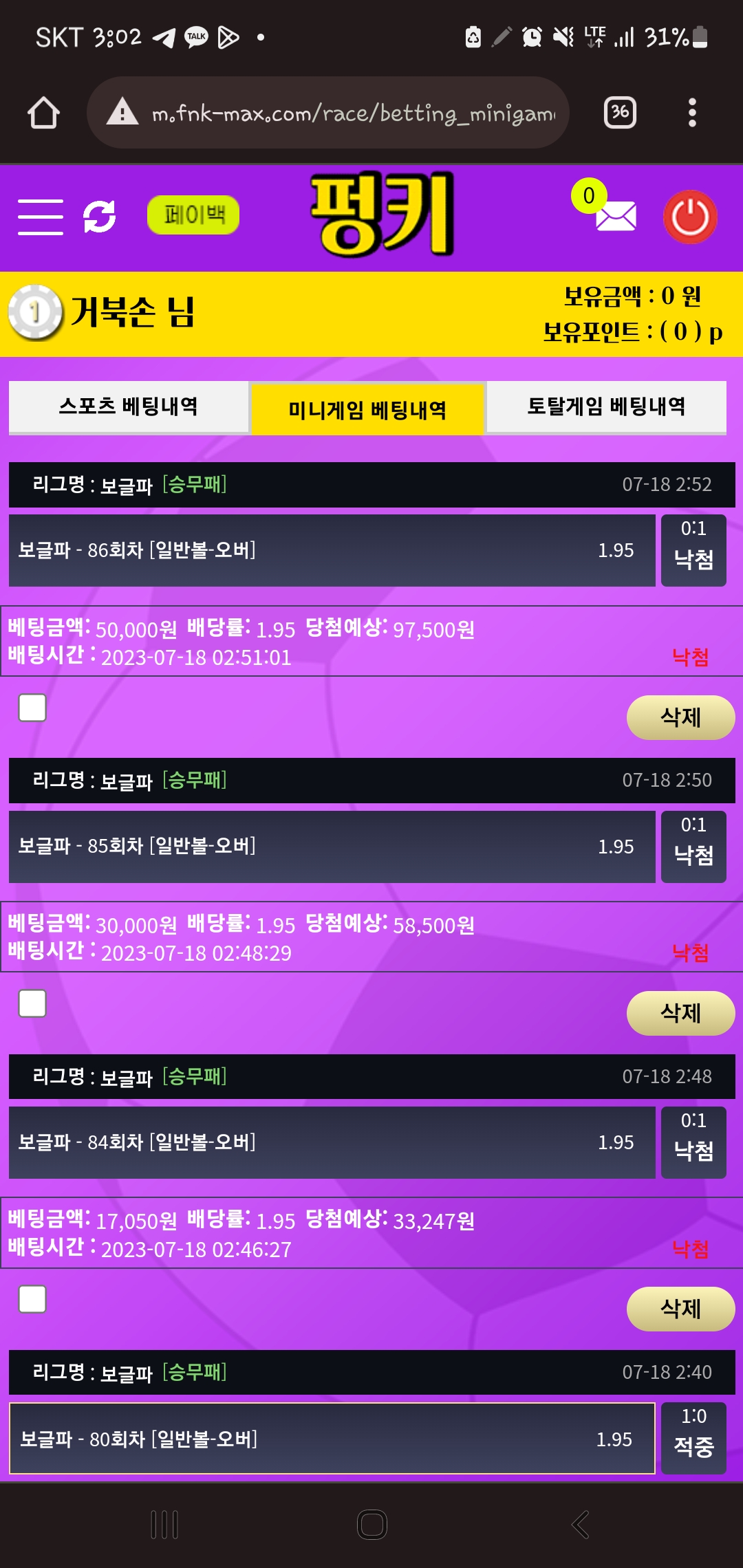Open the messages envelope icon
This screenshot has height=1568, width=743.
[615, 217]
